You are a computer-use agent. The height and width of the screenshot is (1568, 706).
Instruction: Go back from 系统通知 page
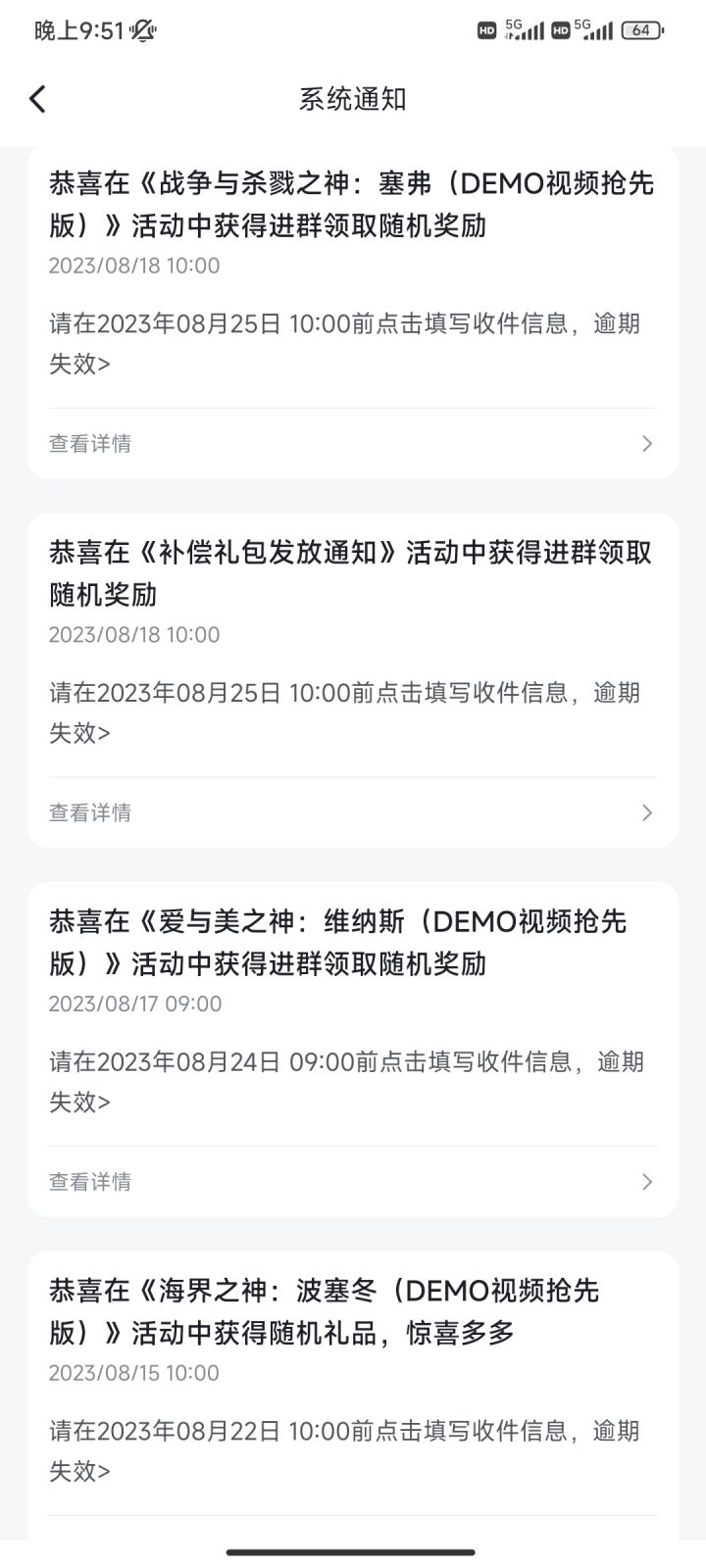point(37,99)
